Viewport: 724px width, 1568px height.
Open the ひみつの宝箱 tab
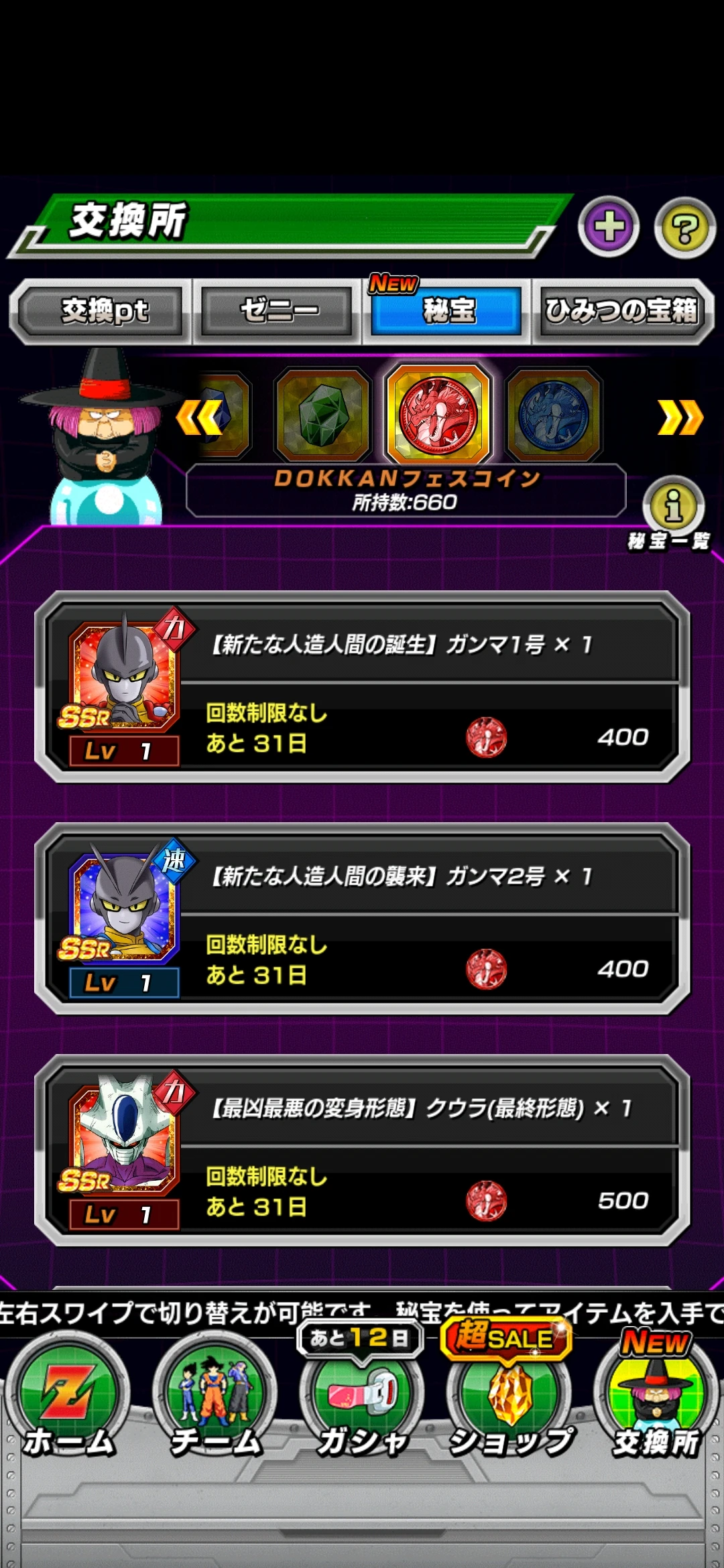622,311
